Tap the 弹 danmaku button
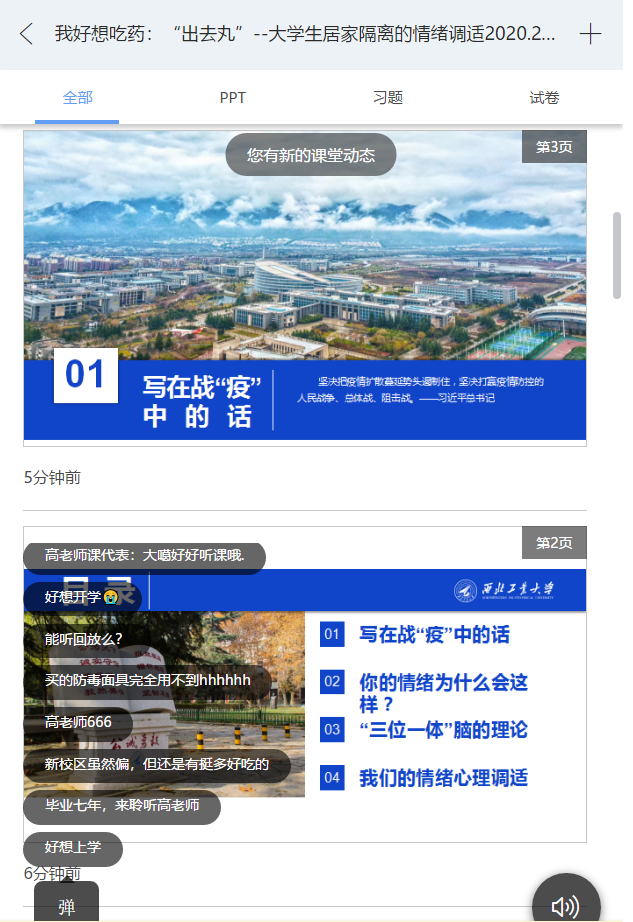The width and height of the screenshot is (633, 922). 66,905
